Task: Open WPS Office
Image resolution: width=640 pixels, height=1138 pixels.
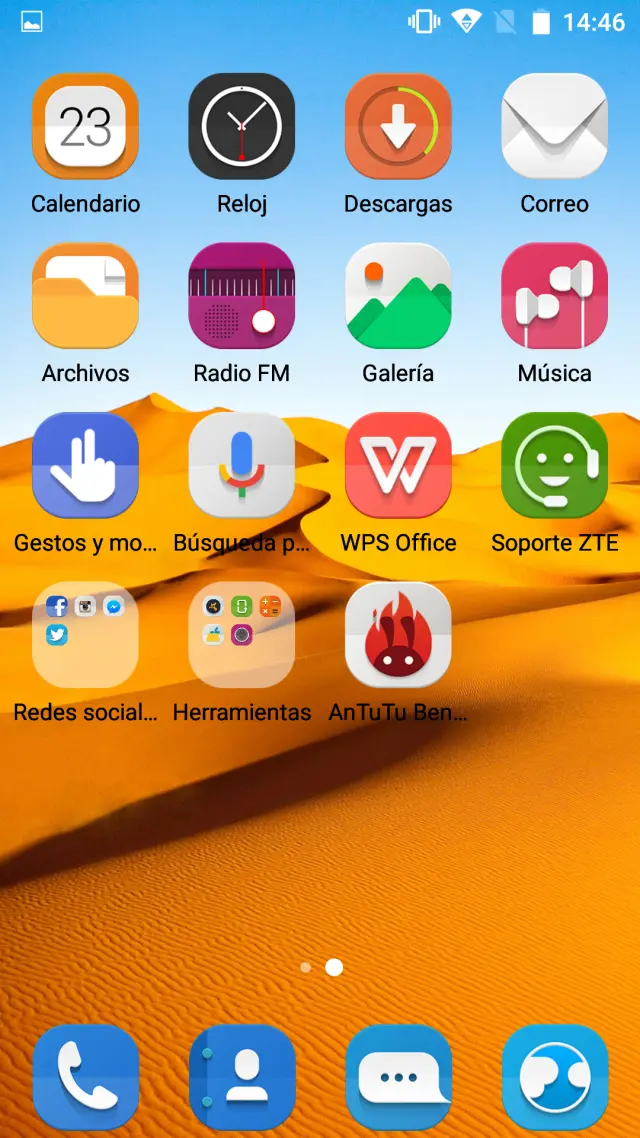Action: point(398,465)
